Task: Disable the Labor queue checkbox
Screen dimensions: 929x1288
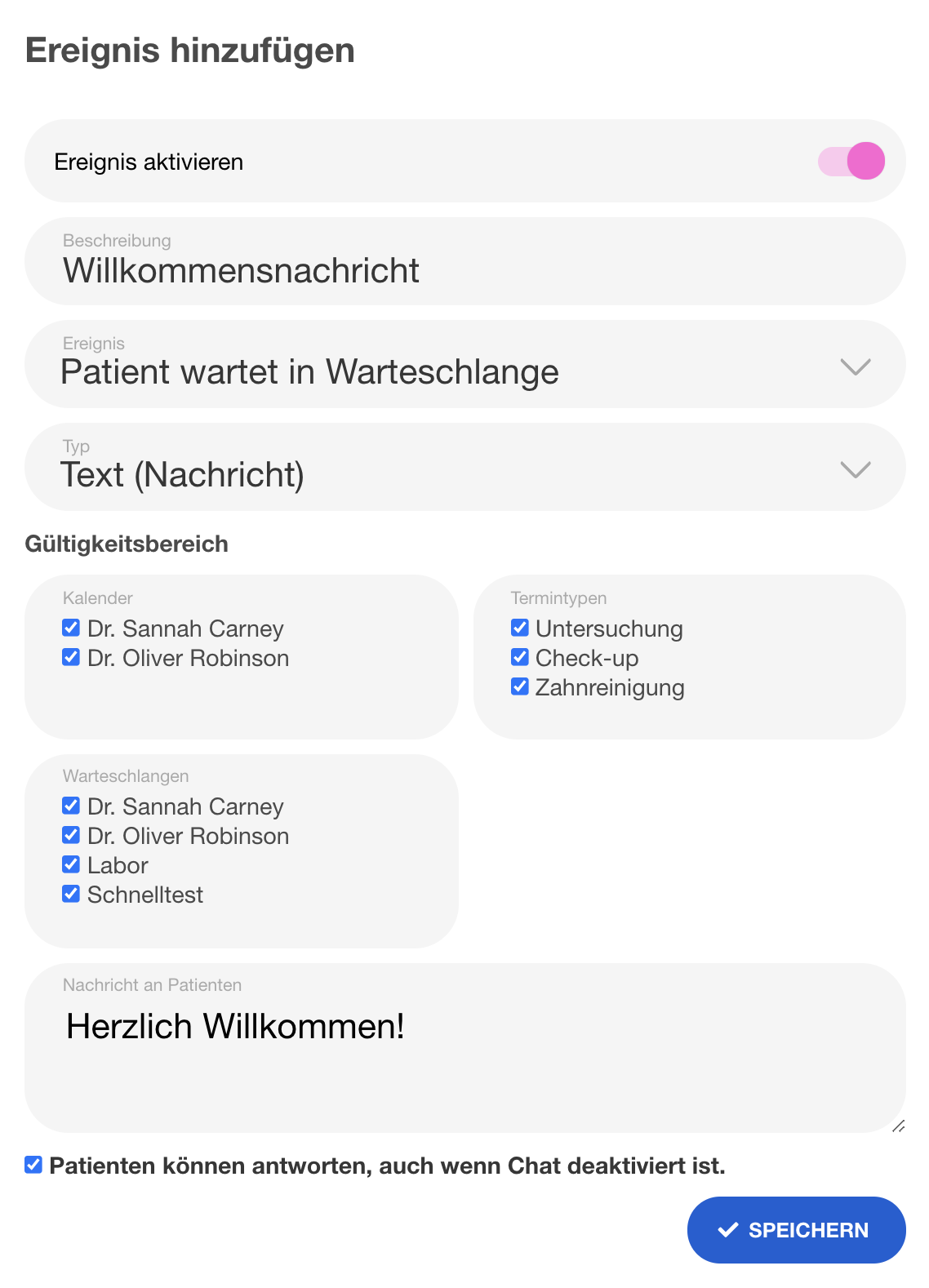Action: click(x=71, y=864)
